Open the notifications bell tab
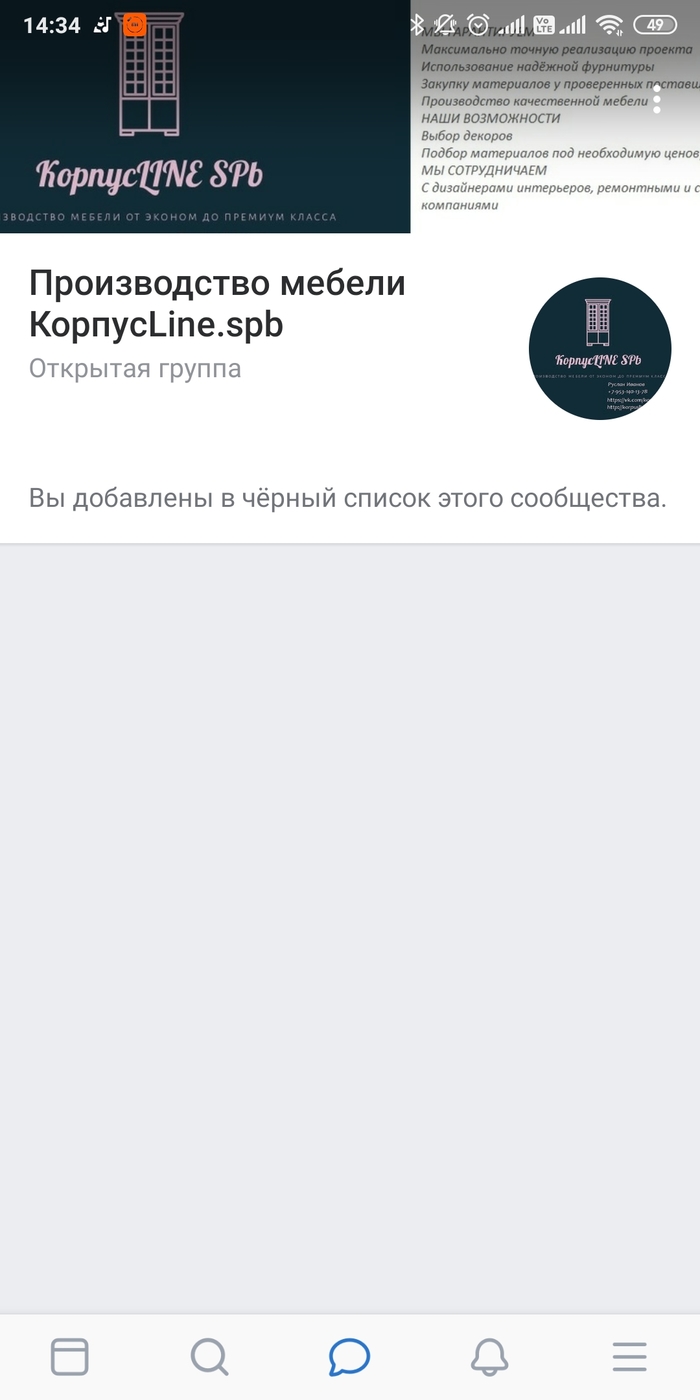This screenshot has height=1400, width=700. (490, 1357)
